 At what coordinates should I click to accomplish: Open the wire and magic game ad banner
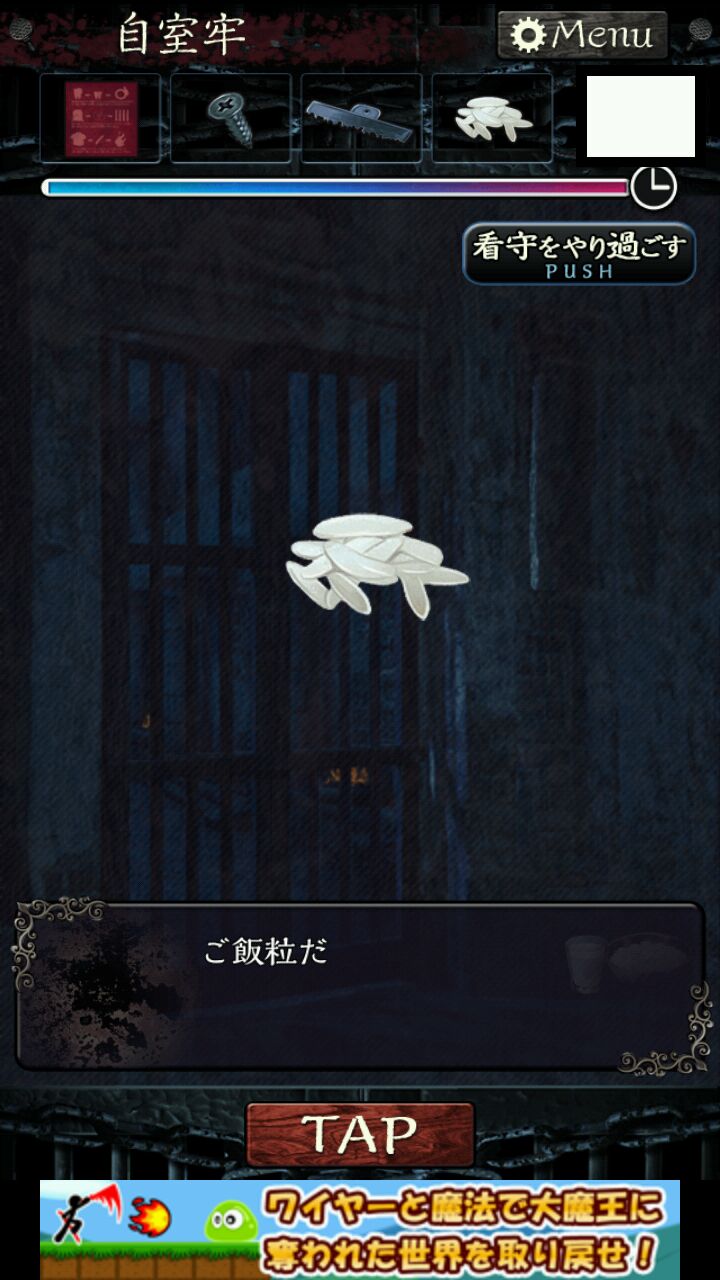pyautogui.click(x=360, y=1229)
